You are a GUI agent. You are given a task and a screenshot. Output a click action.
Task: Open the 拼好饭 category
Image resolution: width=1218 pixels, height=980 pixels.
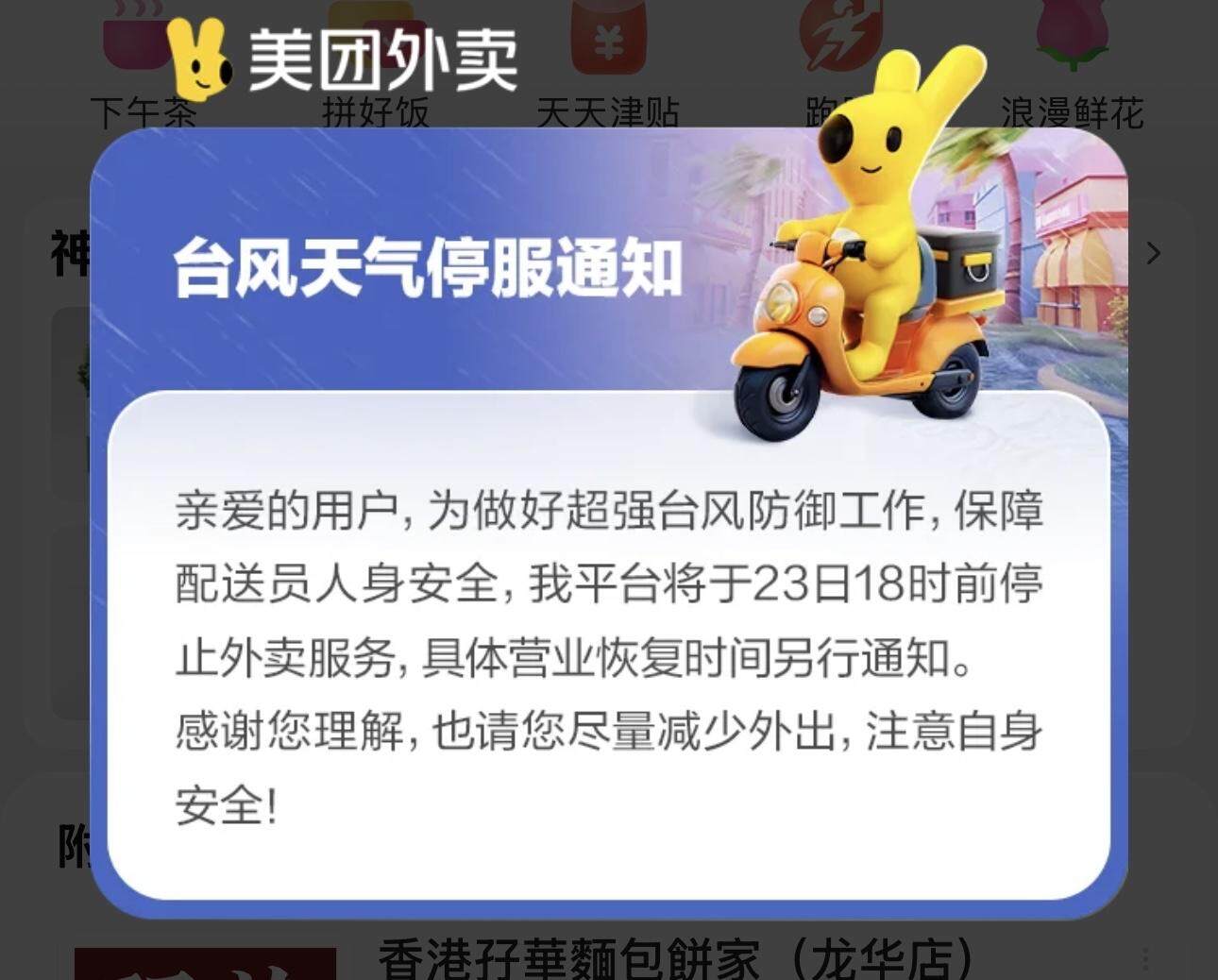[x=375, y=112]
